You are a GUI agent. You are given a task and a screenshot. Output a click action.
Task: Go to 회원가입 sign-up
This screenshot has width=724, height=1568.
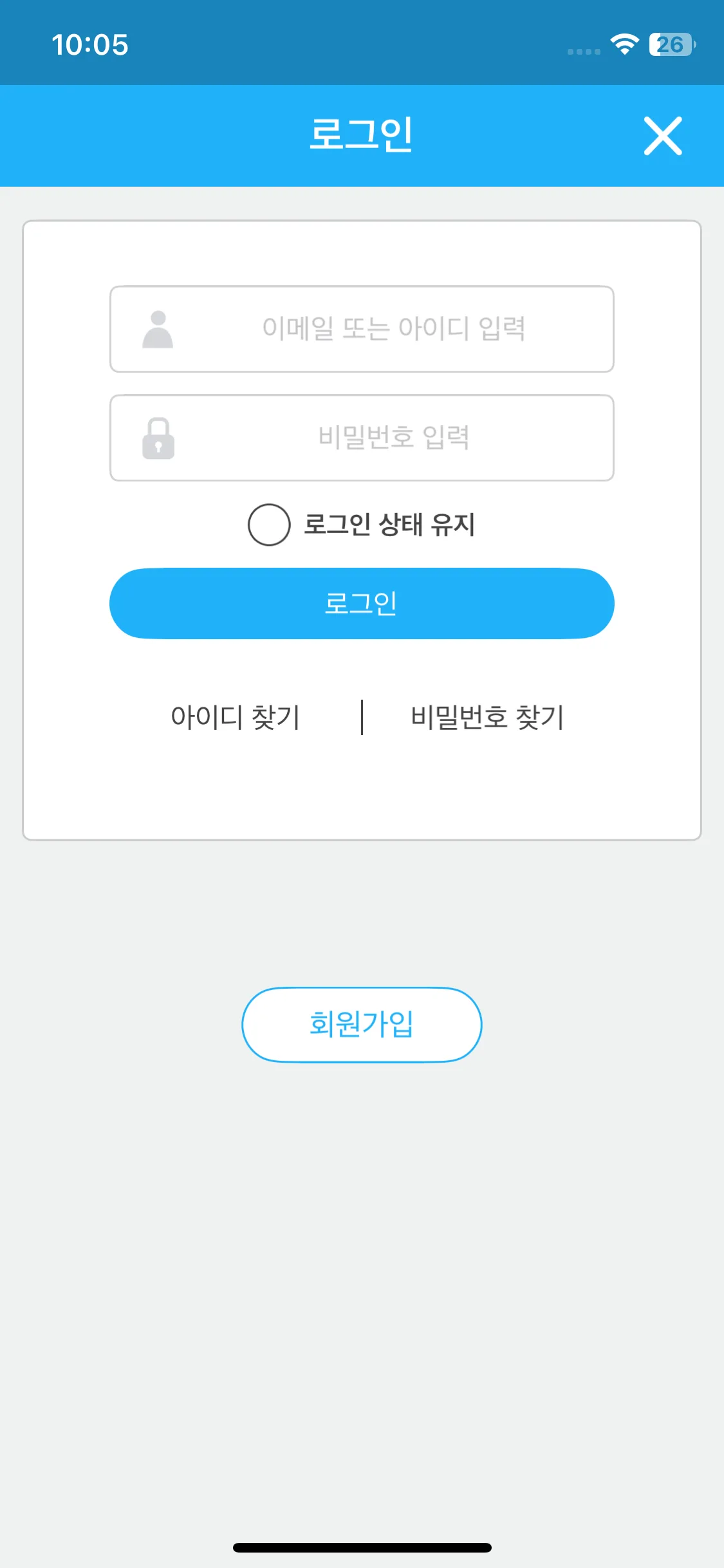[362, 1024]
